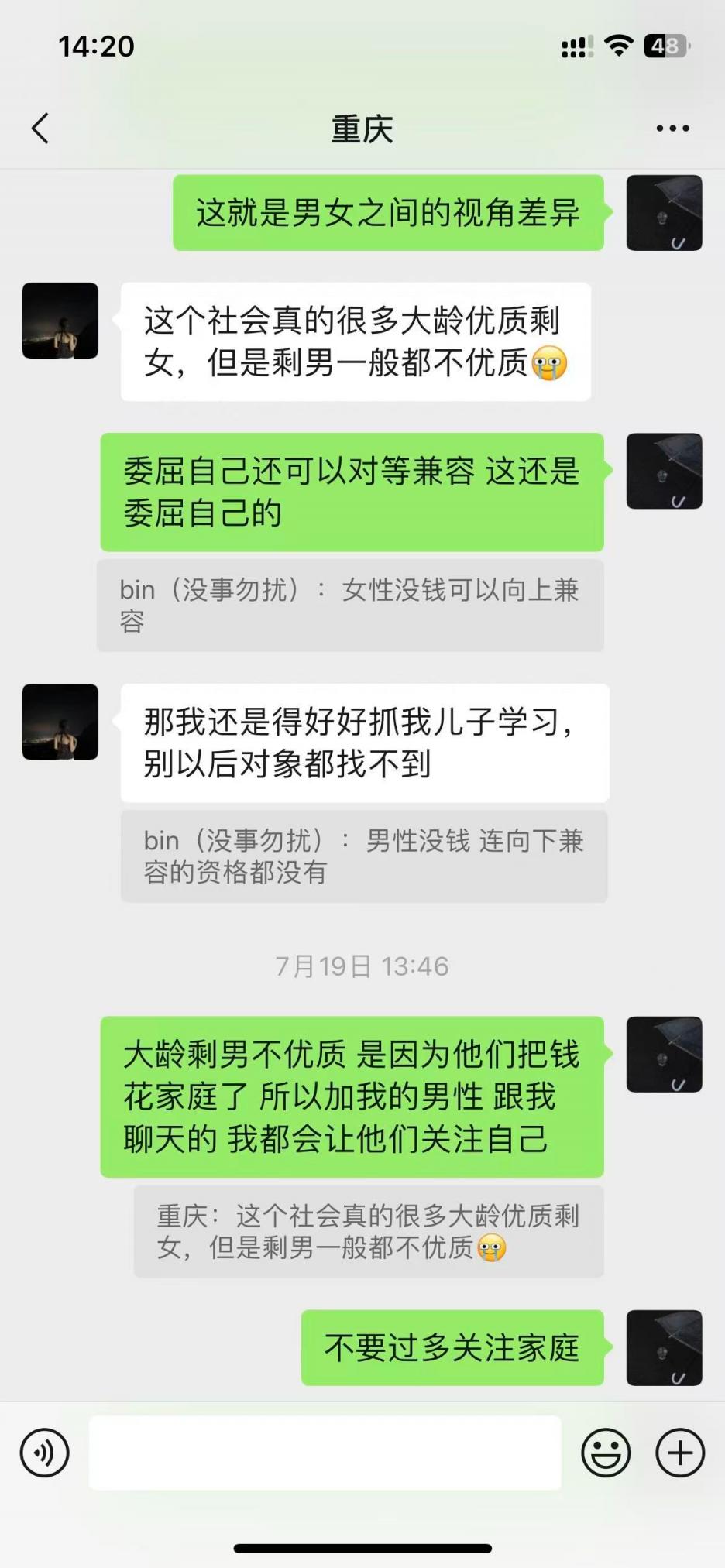This screenshot has height=1568, width=725.
Task: Open the emoji sticker panel
Action: [606, 1453]
